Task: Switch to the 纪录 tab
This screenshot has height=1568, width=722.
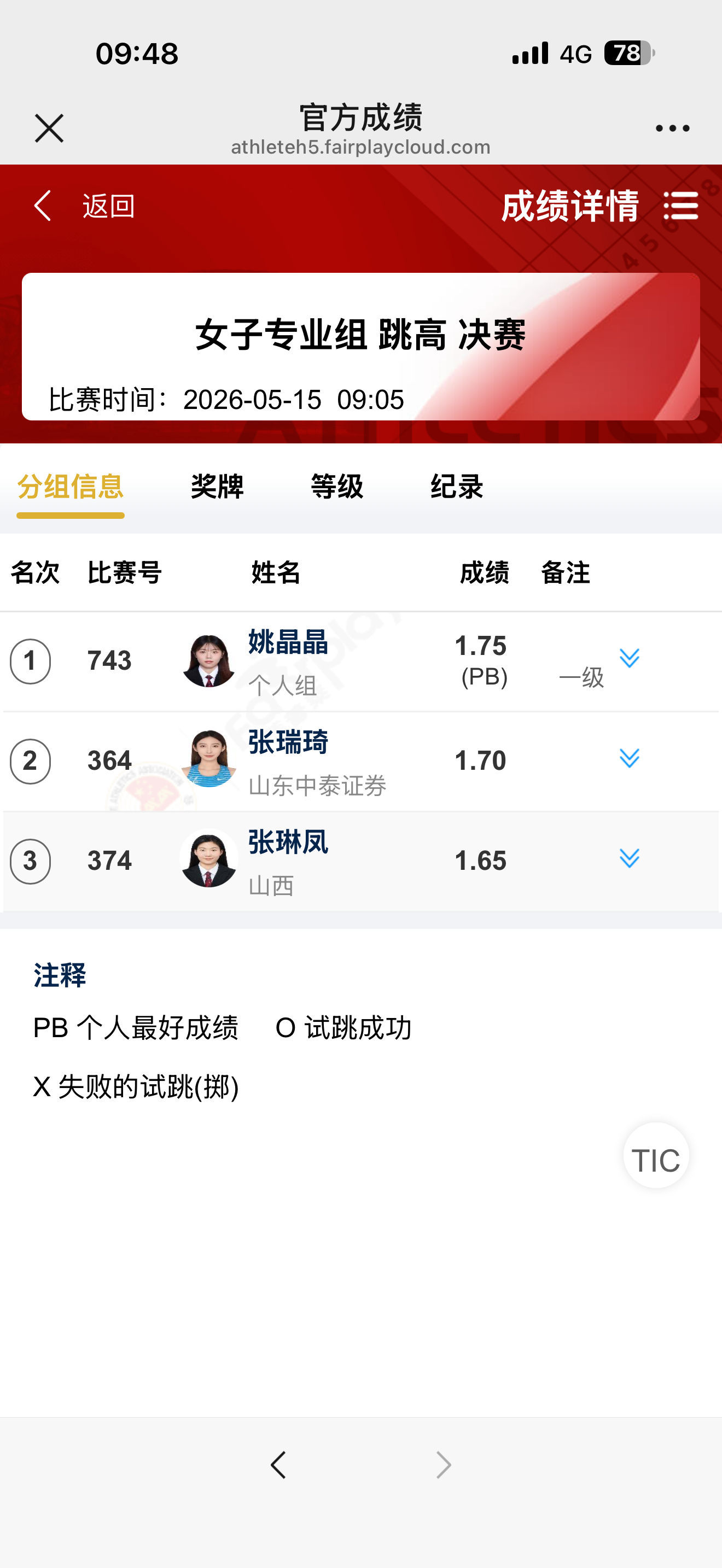Action: (x=457, y=487)
